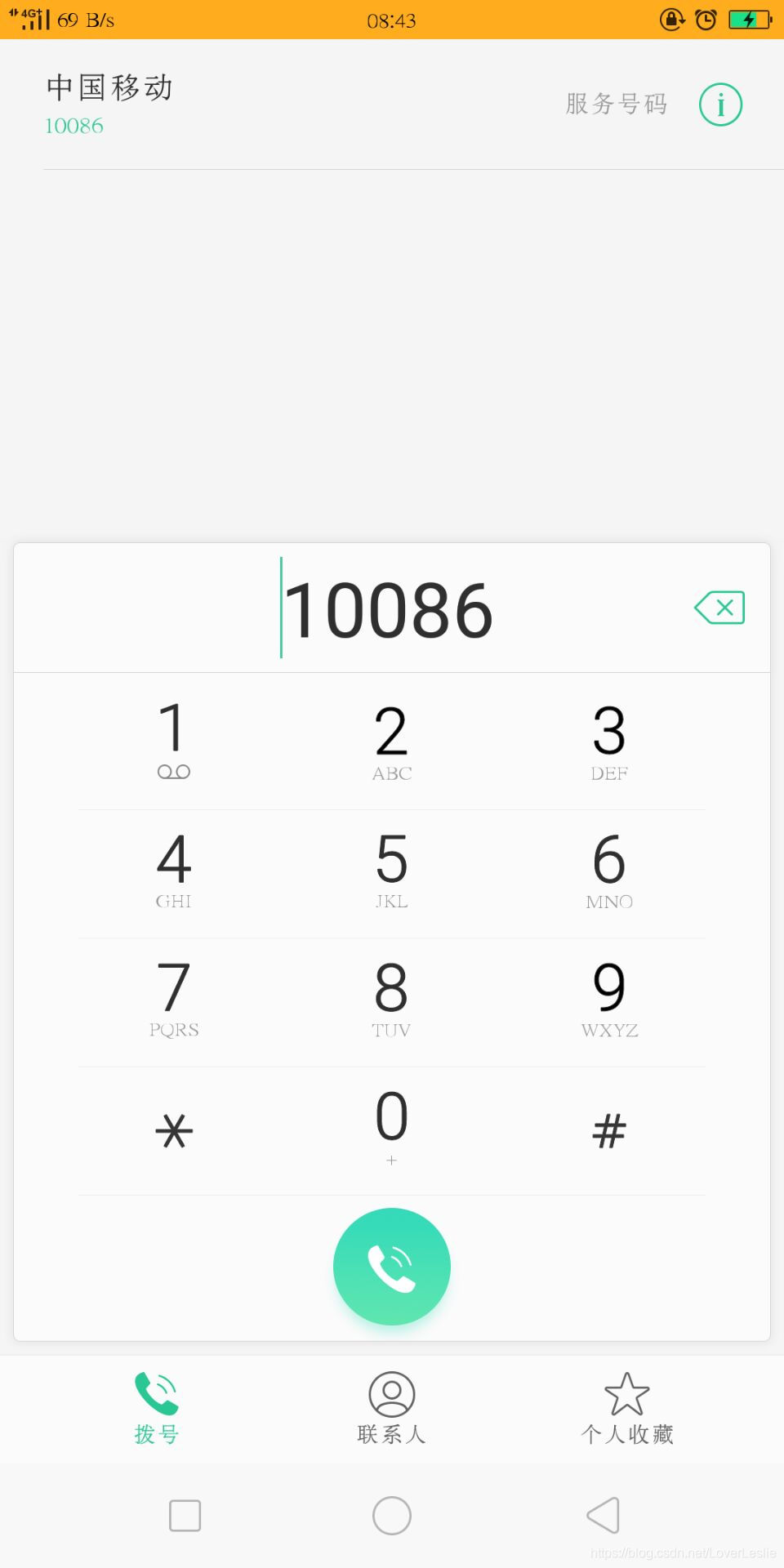784x1568 pixels.
Task: Tap the 6 MNO key
Action: pos(609,871)
